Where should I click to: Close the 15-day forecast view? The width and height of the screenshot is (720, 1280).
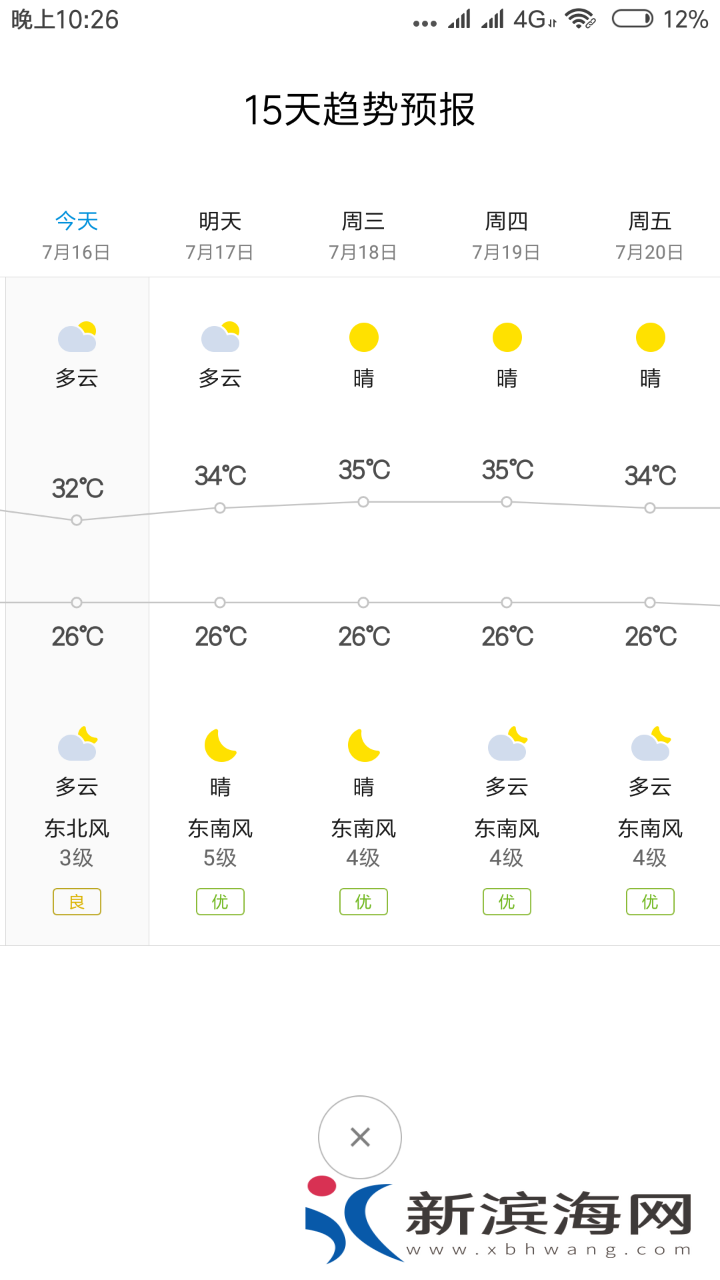point(360,1137)
